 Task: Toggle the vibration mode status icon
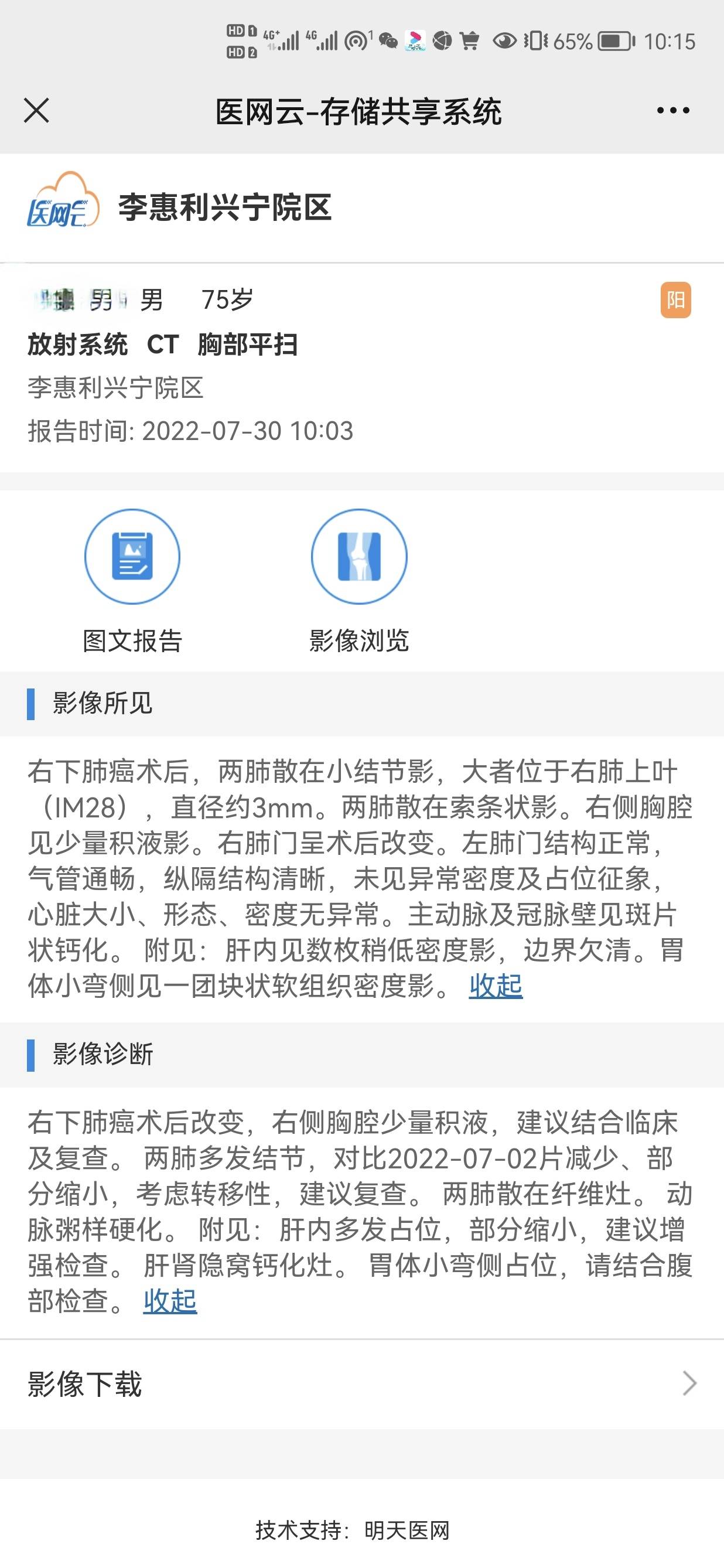(x=537, y=43)
